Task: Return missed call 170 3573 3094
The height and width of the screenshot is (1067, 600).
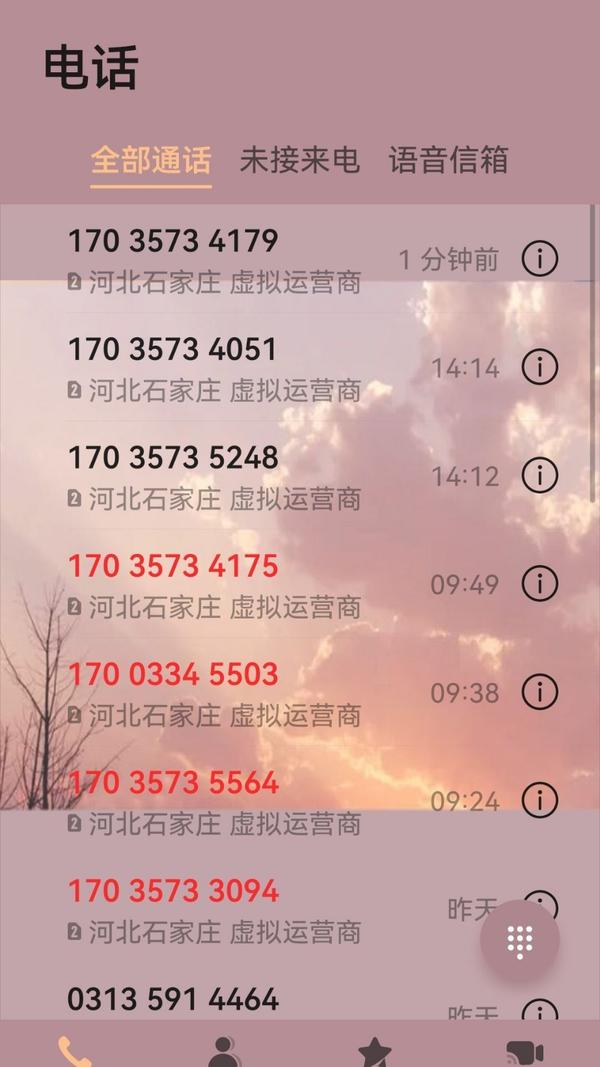Action: click(272, 908)
